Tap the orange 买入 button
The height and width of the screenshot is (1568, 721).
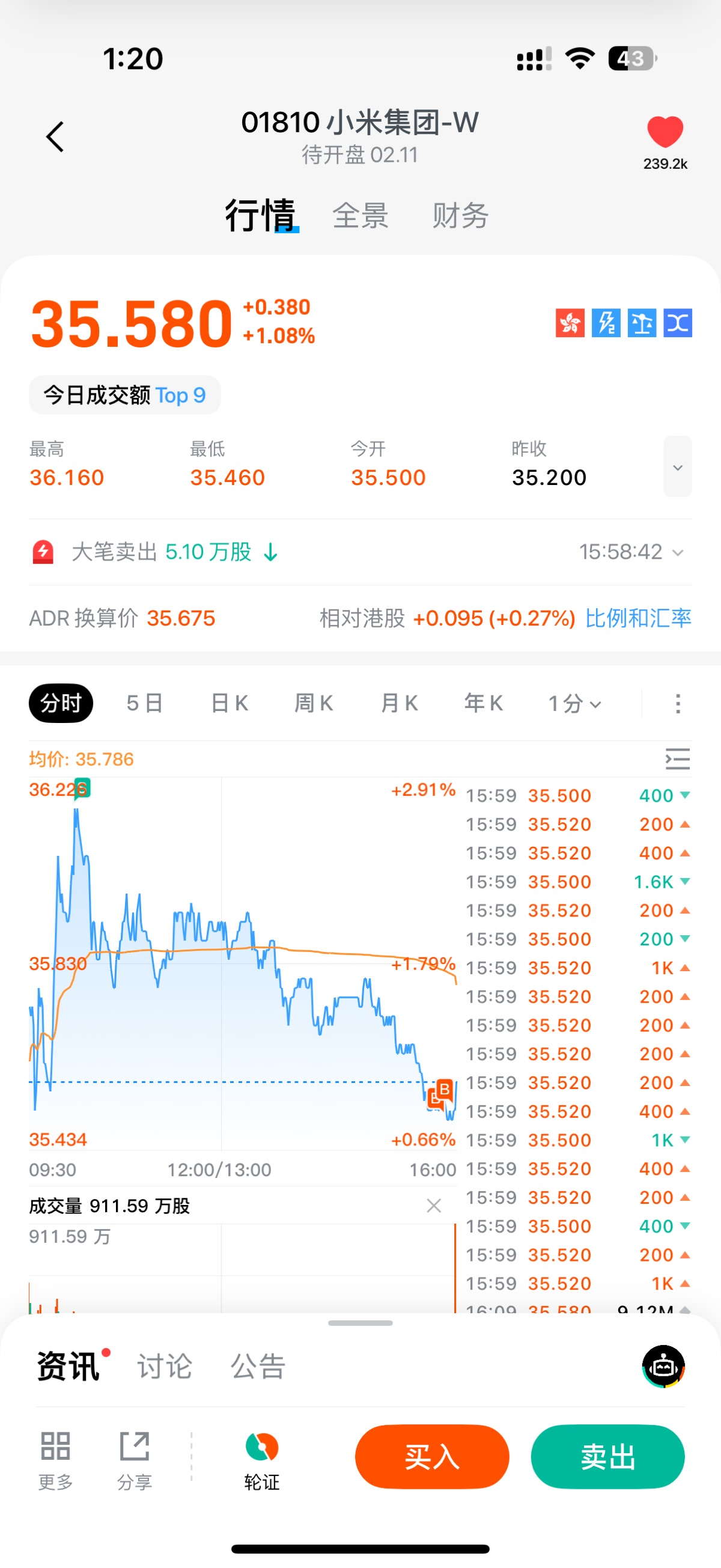point(432,1457)
